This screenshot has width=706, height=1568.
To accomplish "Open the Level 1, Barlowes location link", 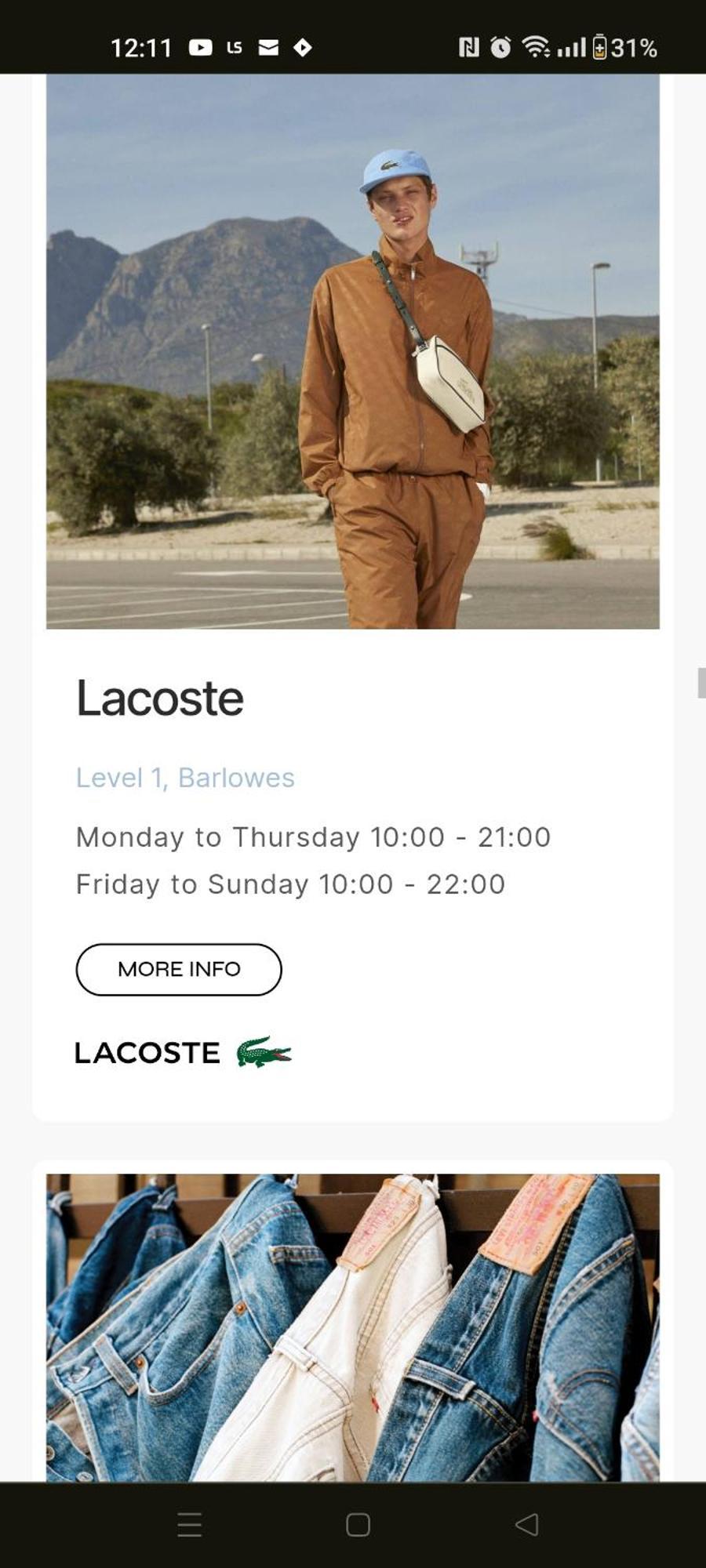I will pyautogui.click(x=185, y=778).
